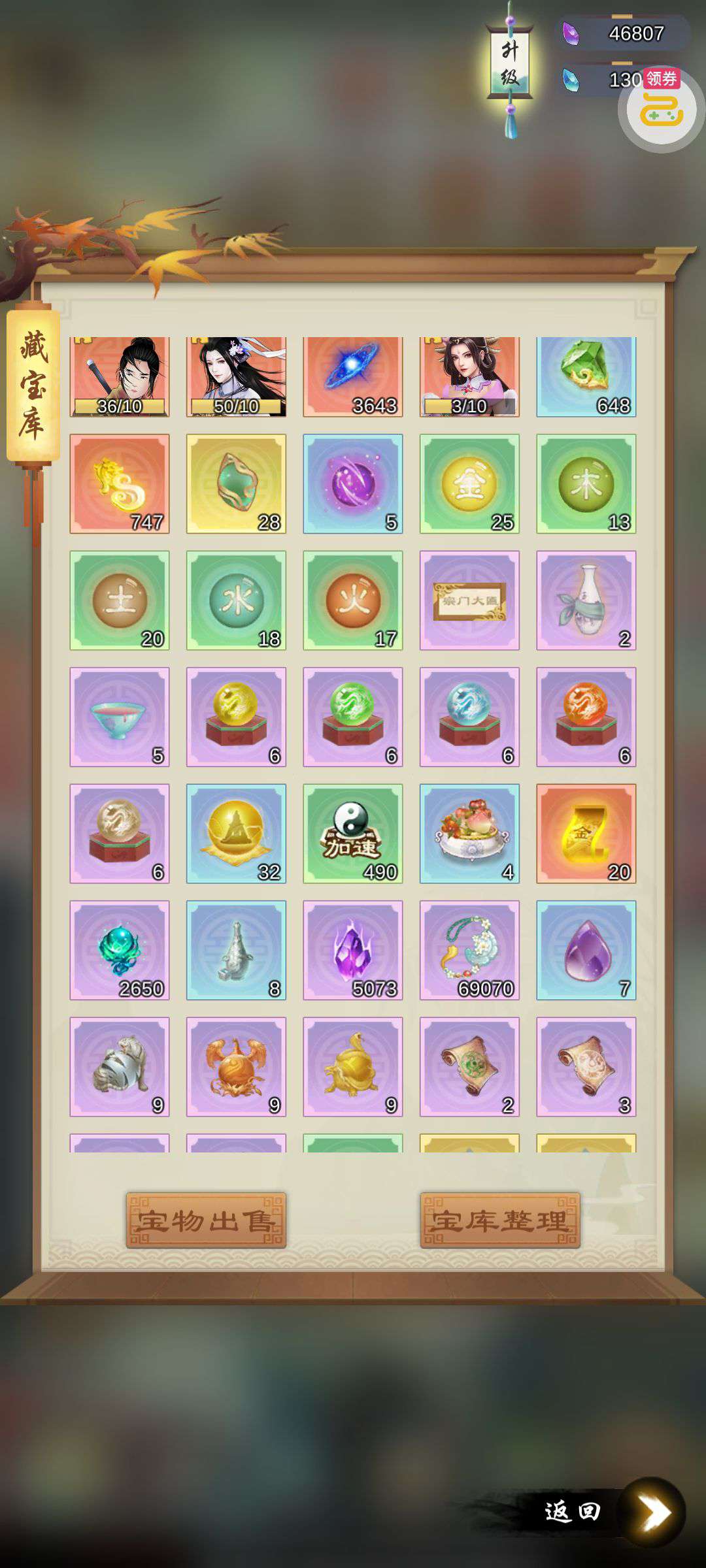Select the bead necklace item with 69070

tap(469, 950)
